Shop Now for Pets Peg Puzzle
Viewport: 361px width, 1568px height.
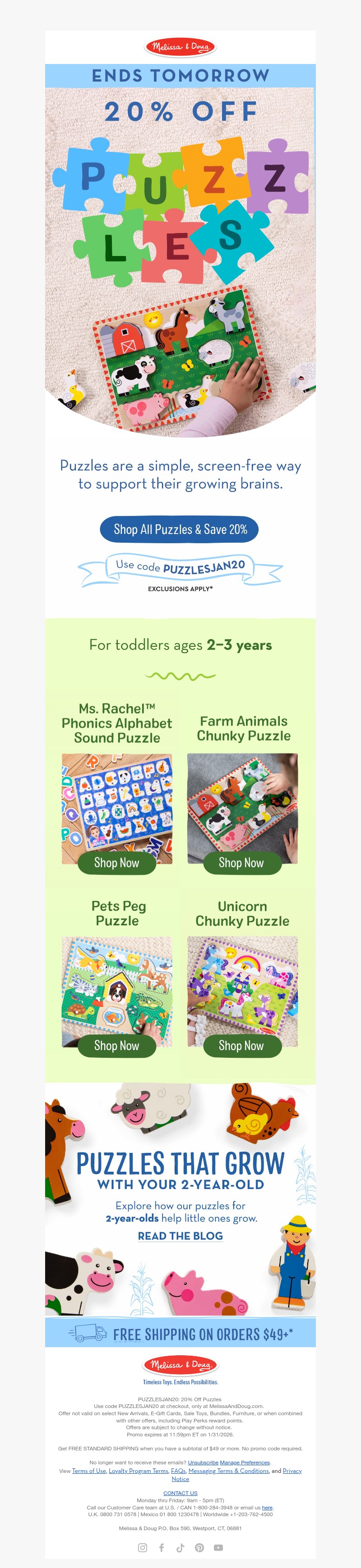tap(116, 1045)
